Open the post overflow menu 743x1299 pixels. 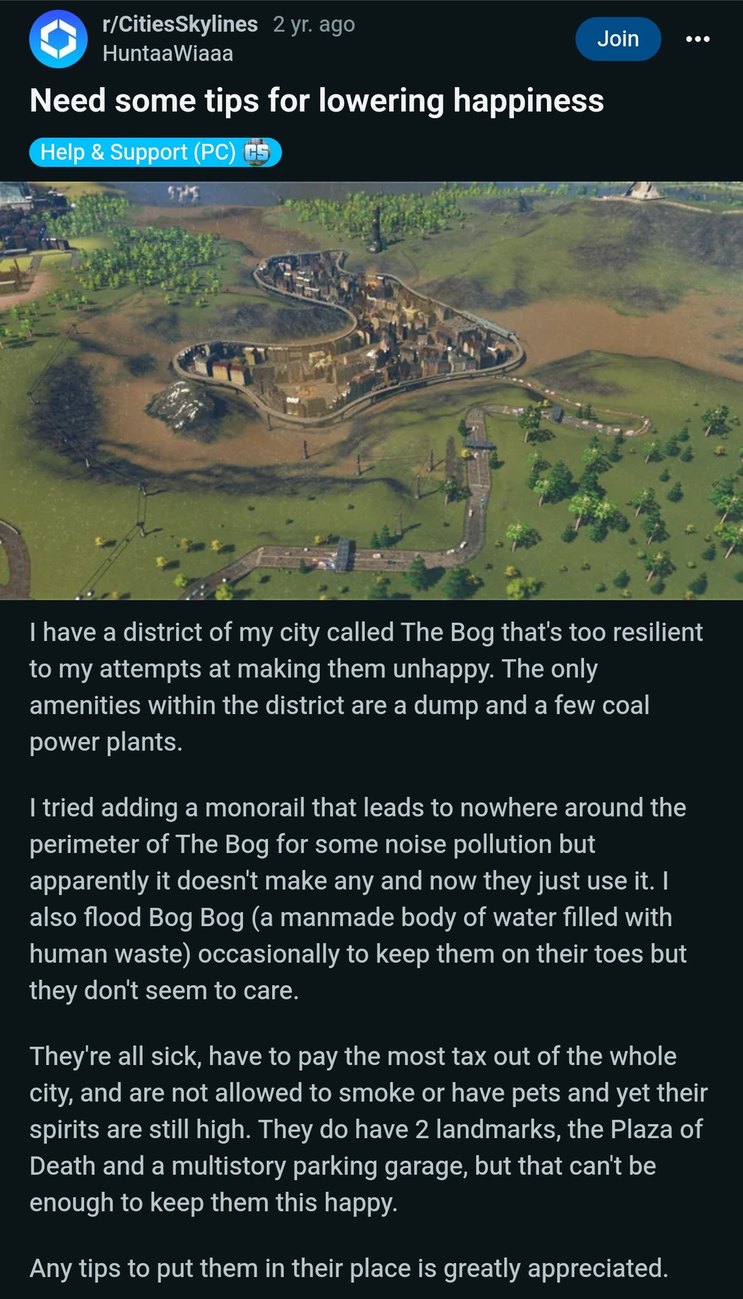click(698, 40)
